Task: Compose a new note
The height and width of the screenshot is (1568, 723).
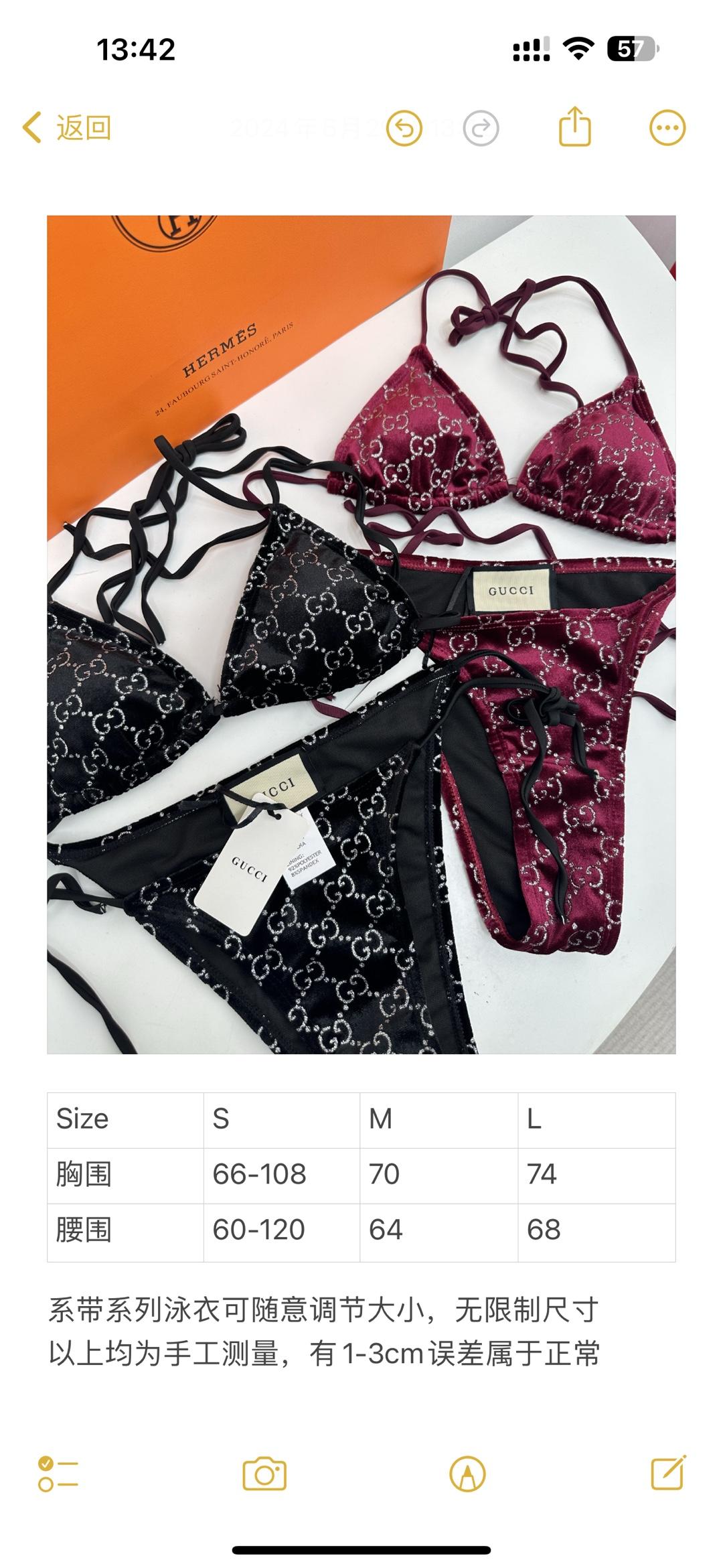Action: pos(669,1473)
